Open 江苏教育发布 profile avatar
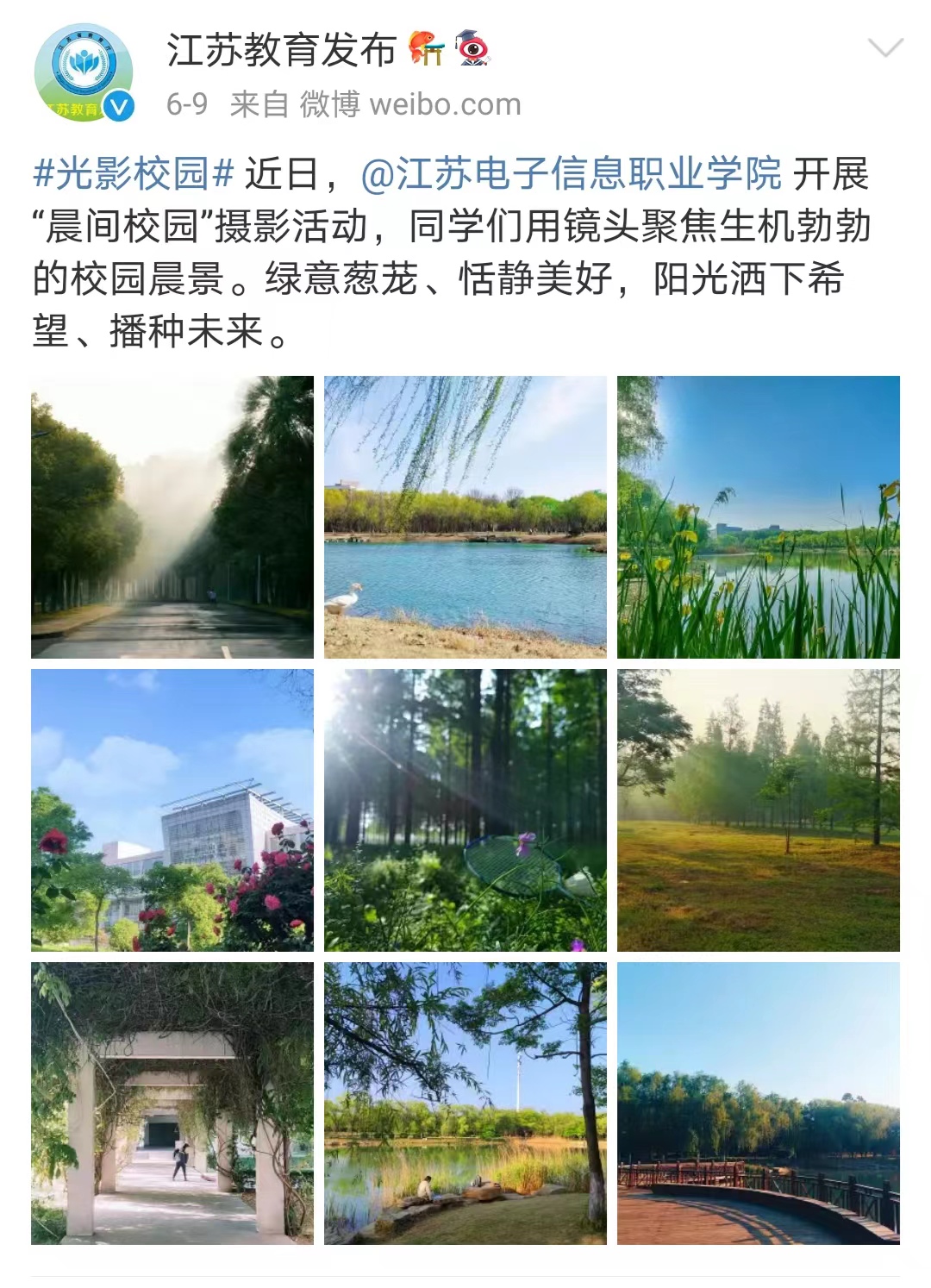This screenshot has width=931, height=1288. [x=84, y=72]
